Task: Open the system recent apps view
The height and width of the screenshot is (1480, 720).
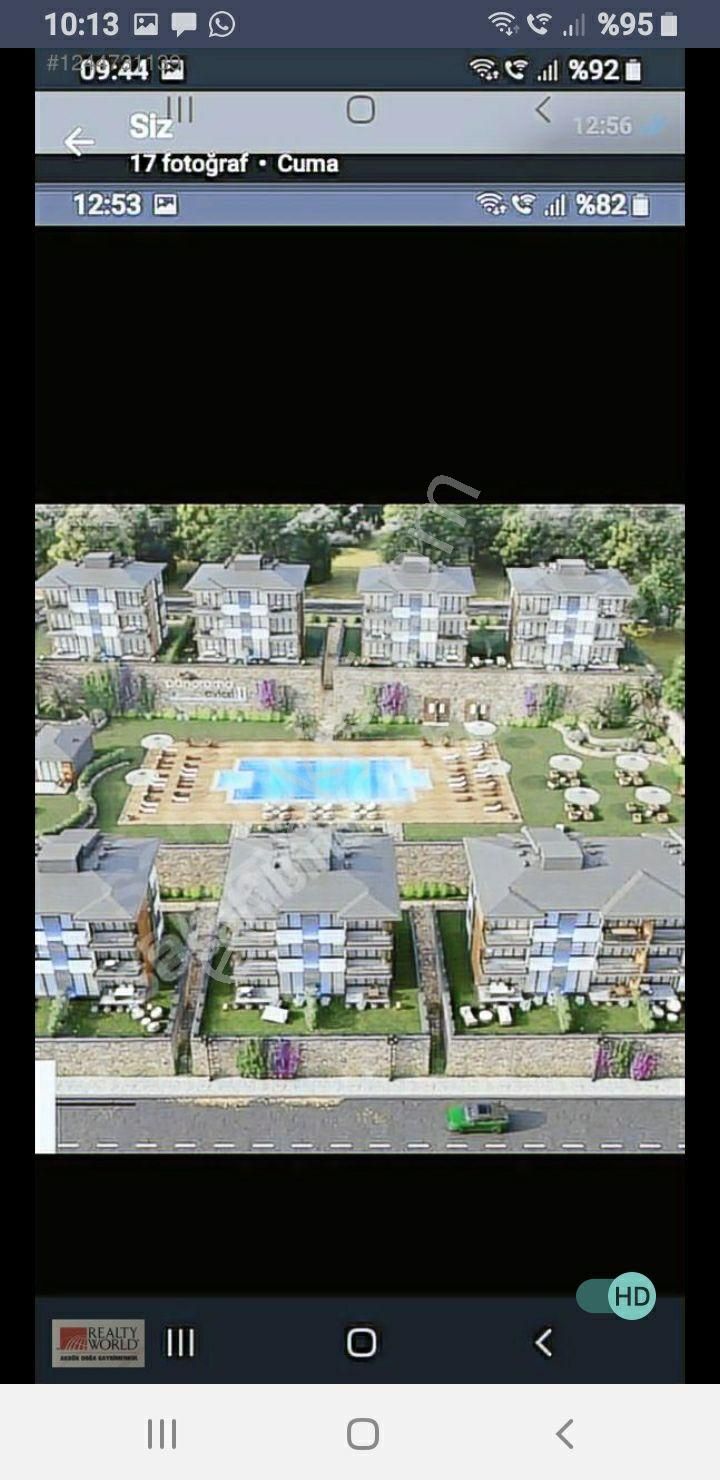Action: pos(162,1434)
